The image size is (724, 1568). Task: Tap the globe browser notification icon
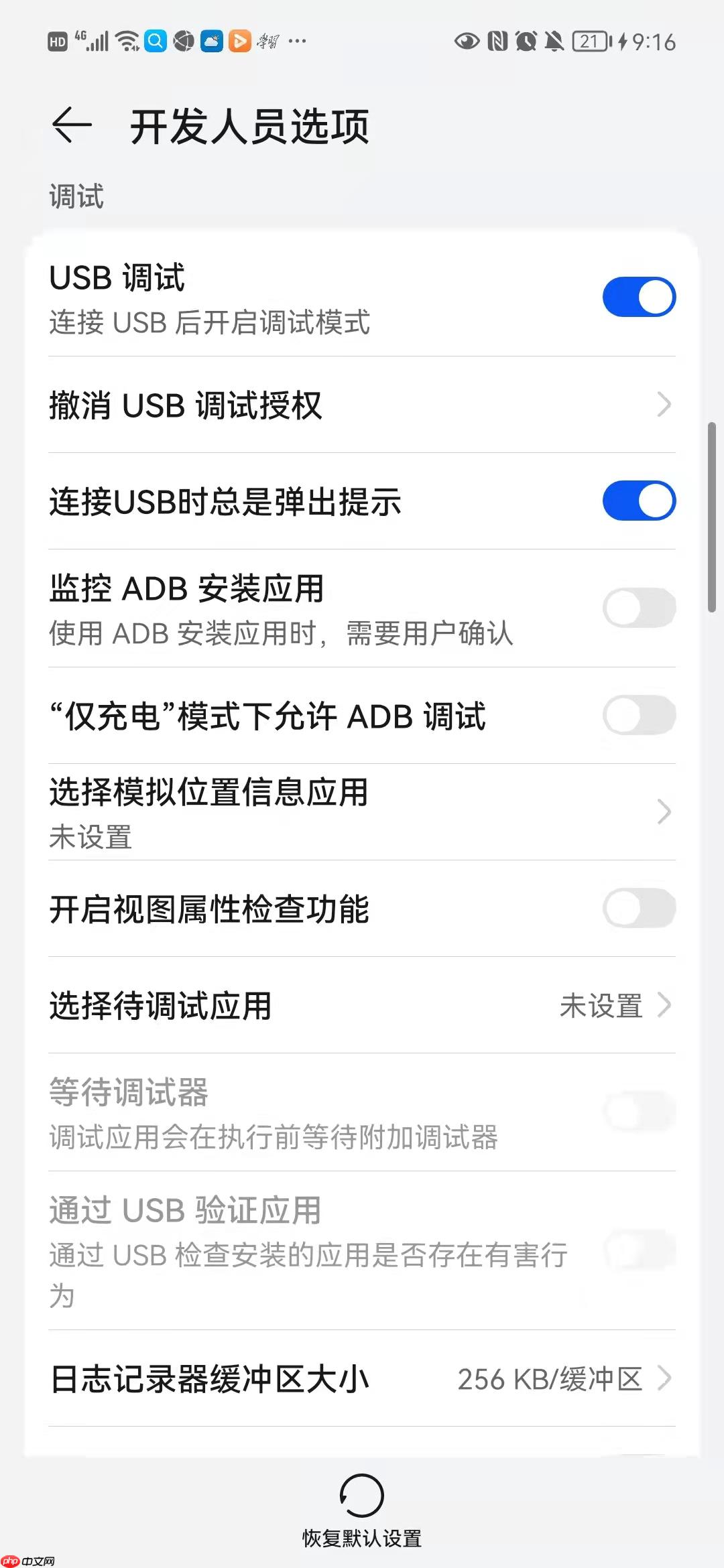point(183,40)
